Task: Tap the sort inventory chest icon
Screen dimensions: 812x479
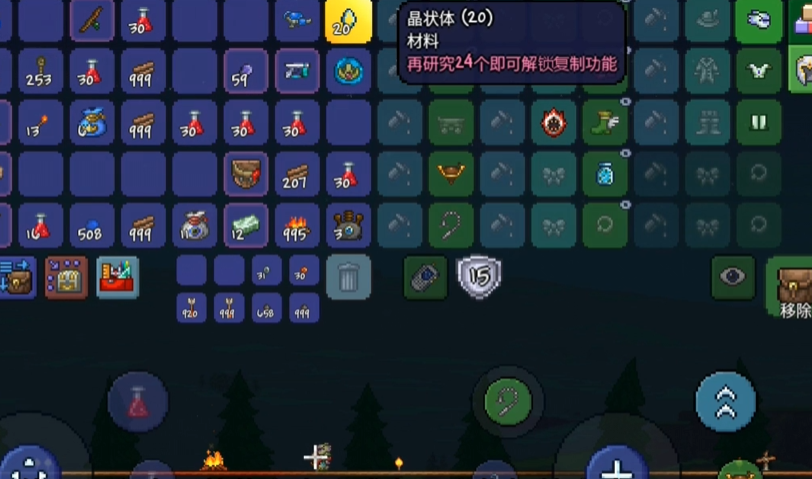Action: coord(66,277)
